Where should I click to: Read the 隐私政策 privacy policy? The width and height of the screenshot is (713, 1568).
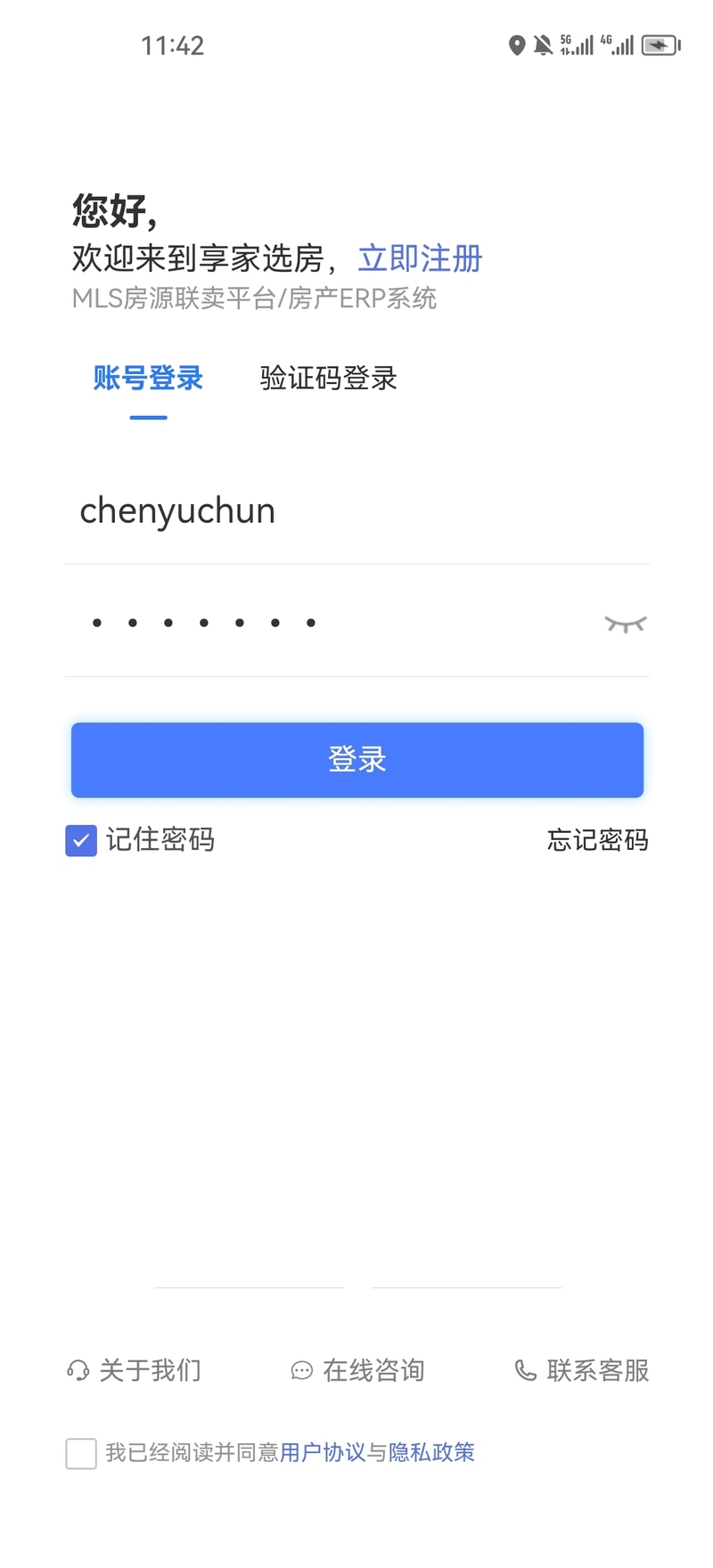pyautogui.click(x=431, y=1453)
